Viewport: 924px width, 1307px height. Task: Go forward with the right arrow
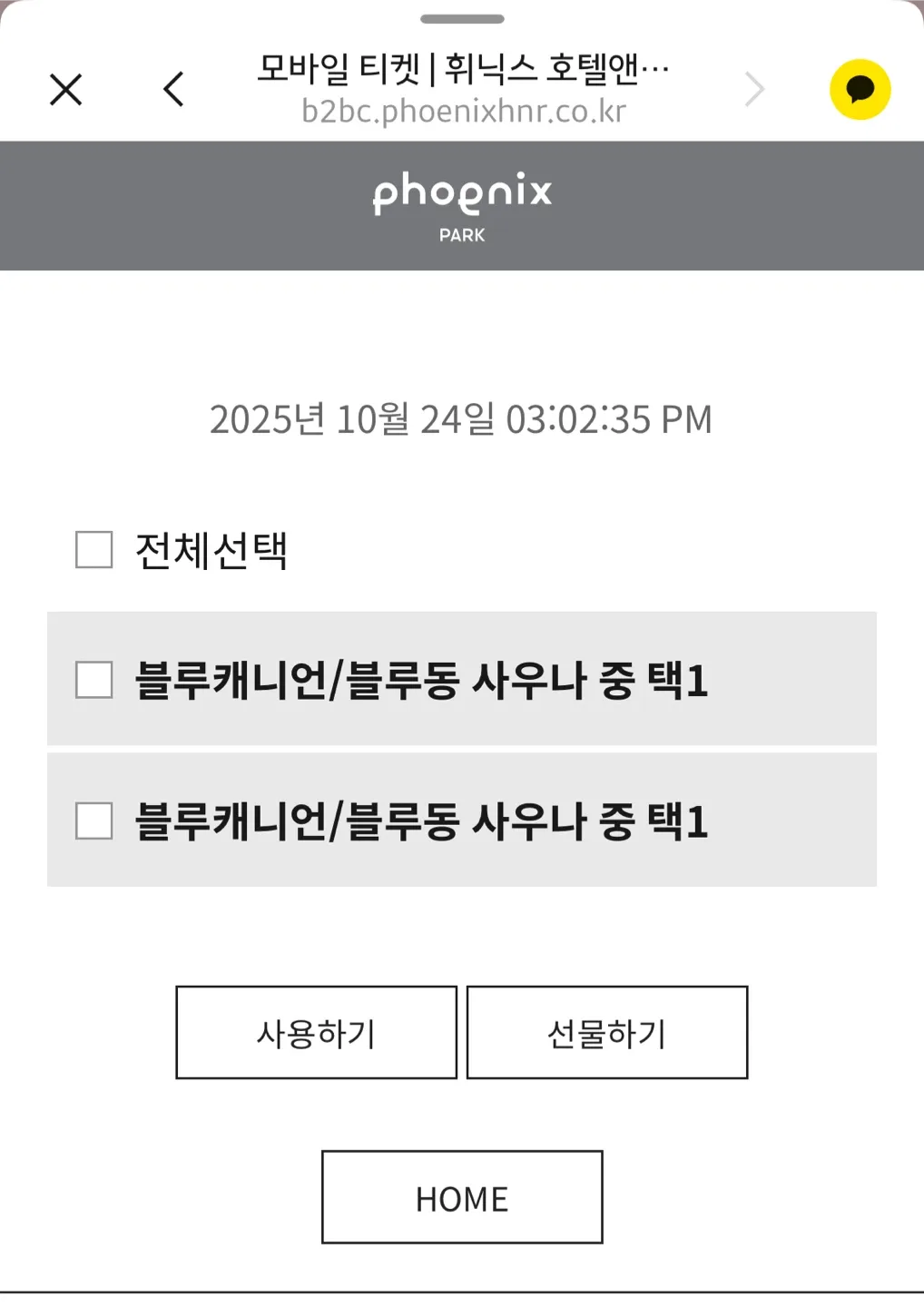(x=754, y=90)
